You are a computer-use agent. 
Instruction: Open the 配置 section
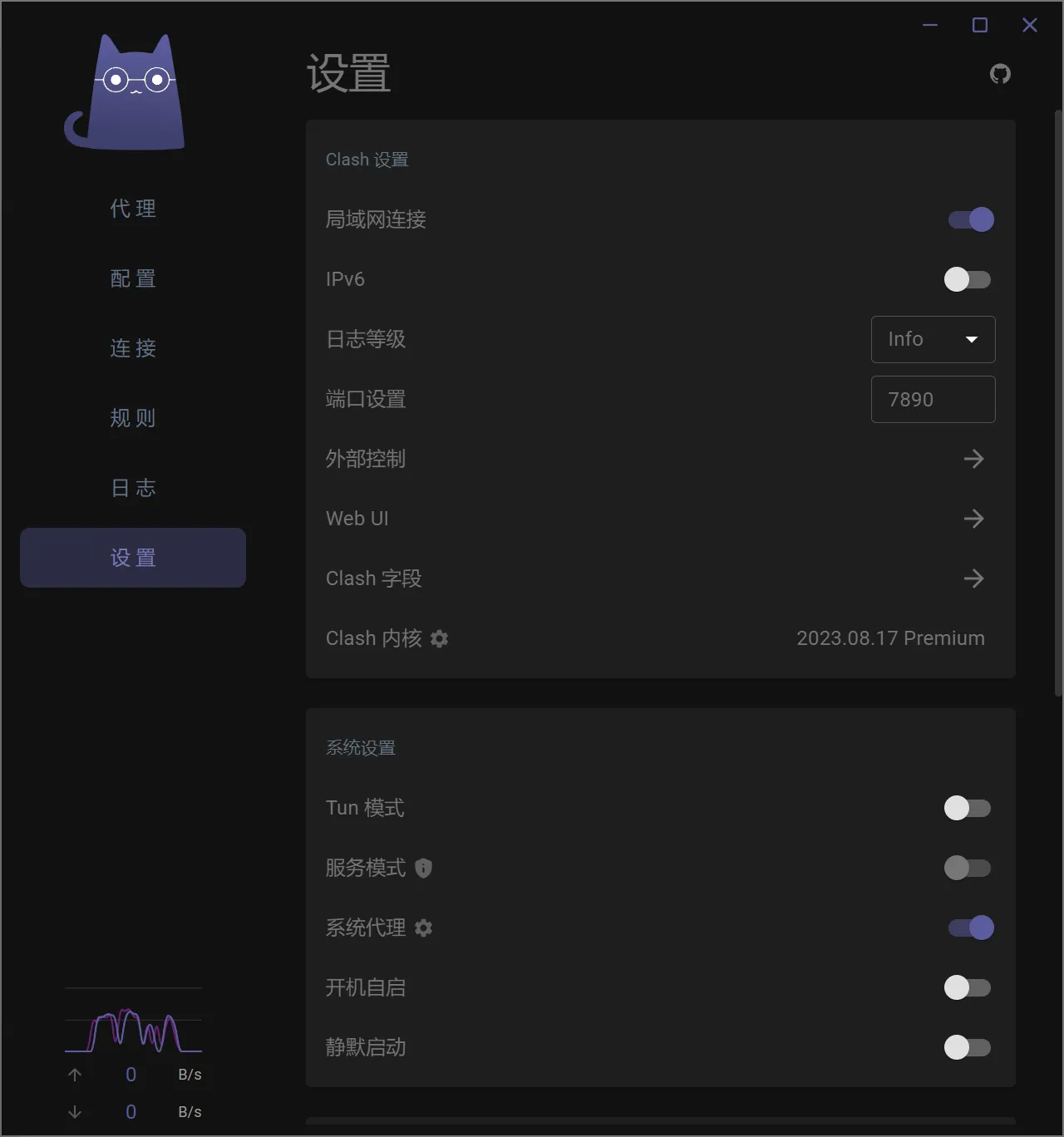pyautogui.click(x=133, y=278)
